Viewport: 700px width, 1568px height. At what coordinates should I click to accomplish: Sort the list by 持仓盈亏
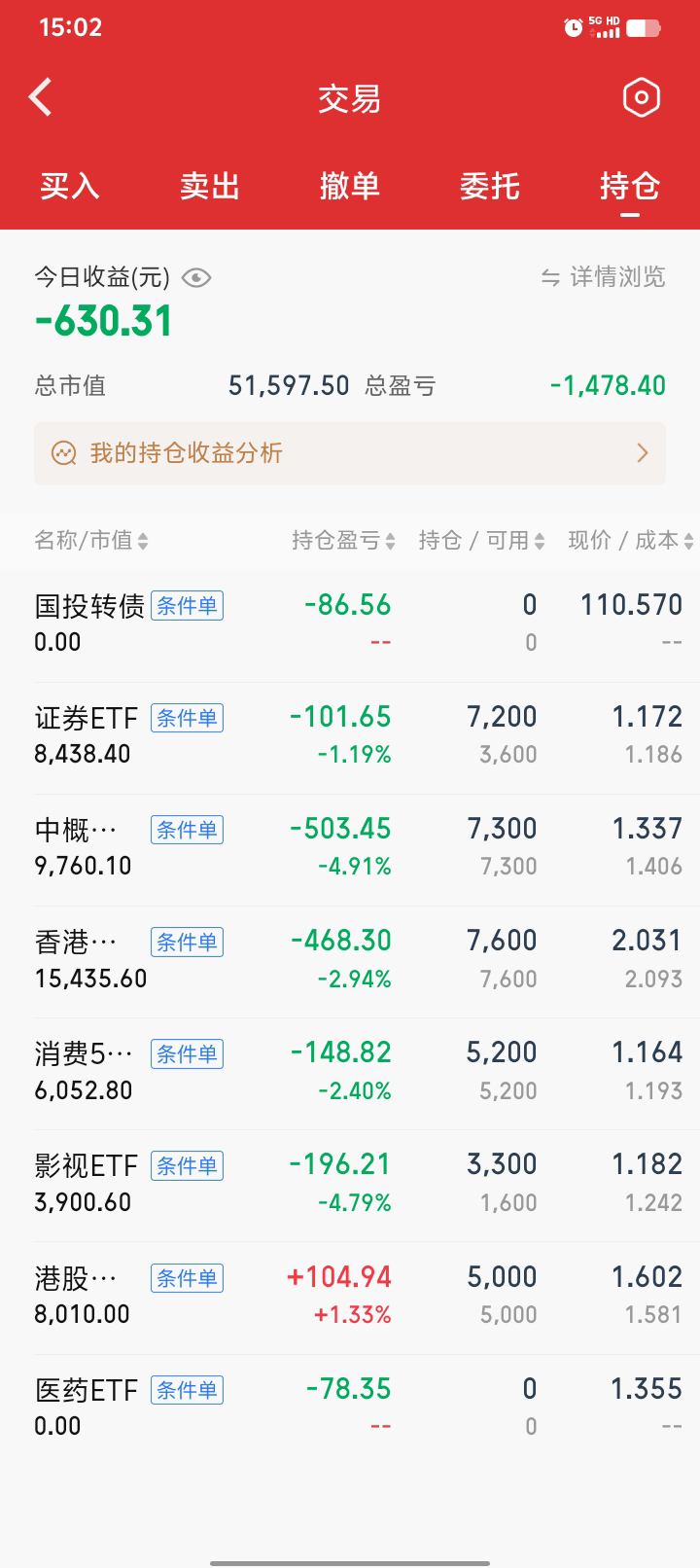(x=343, y=541)
